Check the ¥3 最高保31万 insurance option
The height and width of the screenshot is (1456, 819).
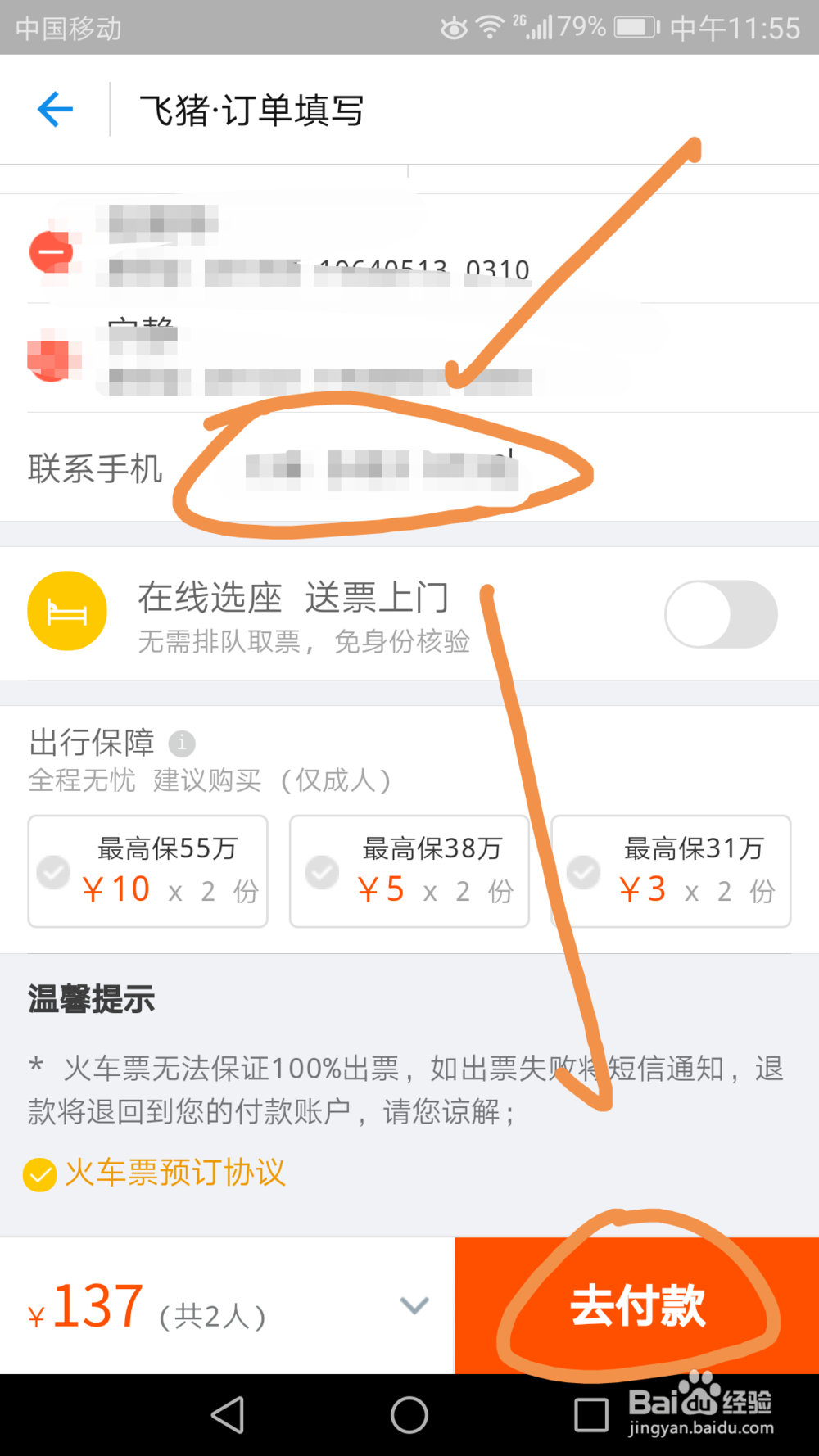click(x=583, y=872)
